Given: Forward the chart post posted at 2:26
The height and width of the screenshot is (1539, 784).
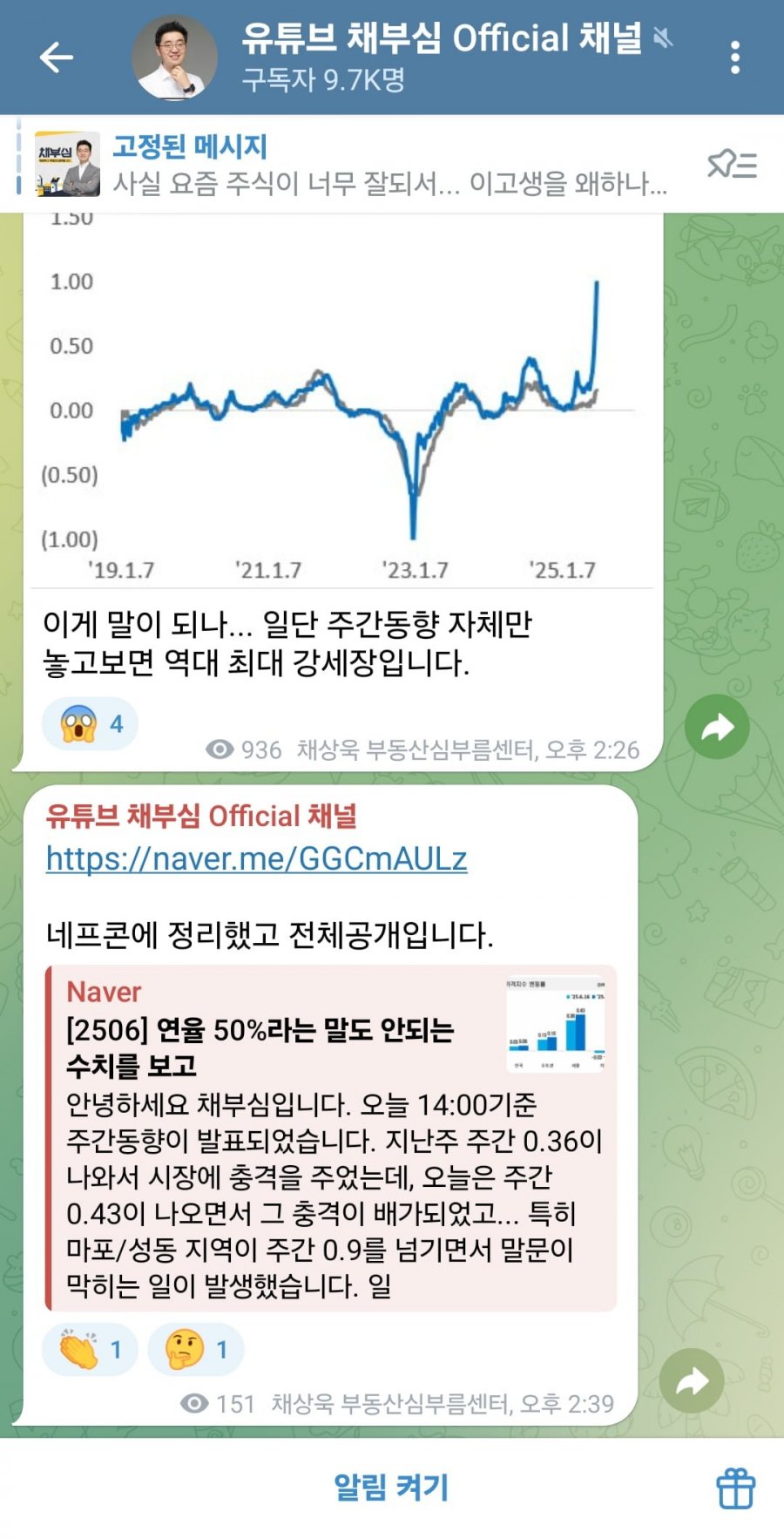Looking at the screenshot, I should (x=717, y=727).
